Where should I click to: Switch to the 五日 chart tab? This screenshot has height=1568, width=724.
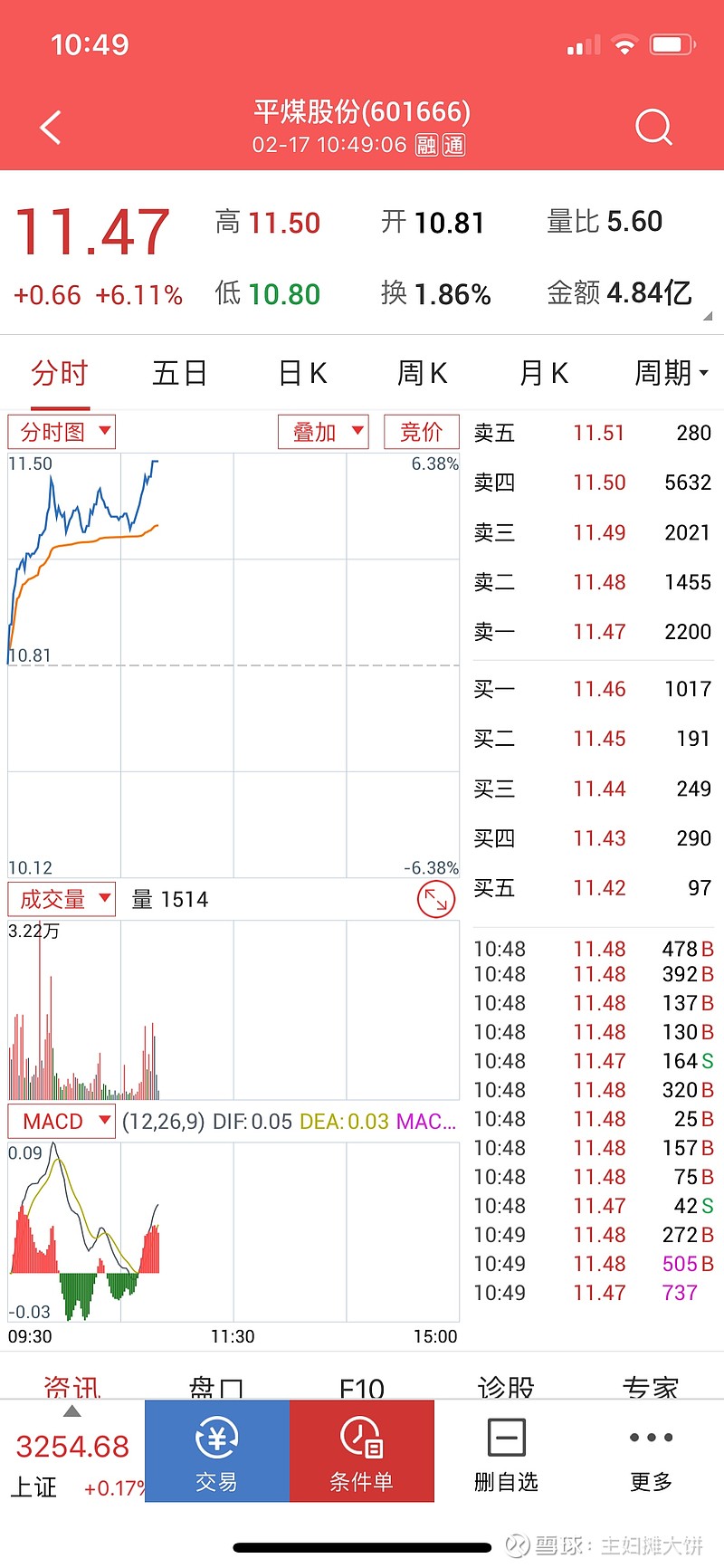click(x=179, y=373)
